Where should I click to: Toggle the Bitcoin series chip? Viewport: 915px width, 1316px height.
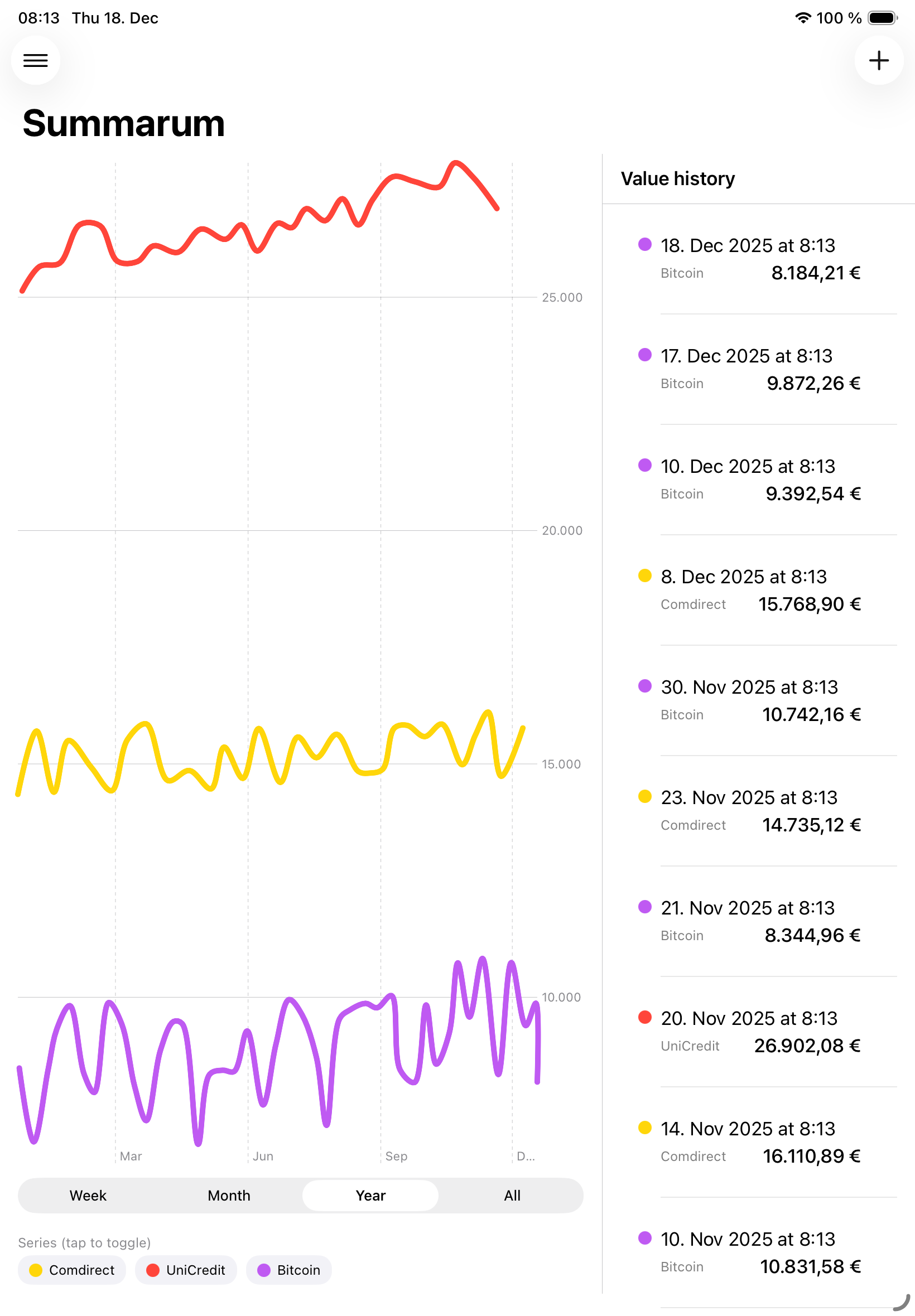coord(289,1270)
